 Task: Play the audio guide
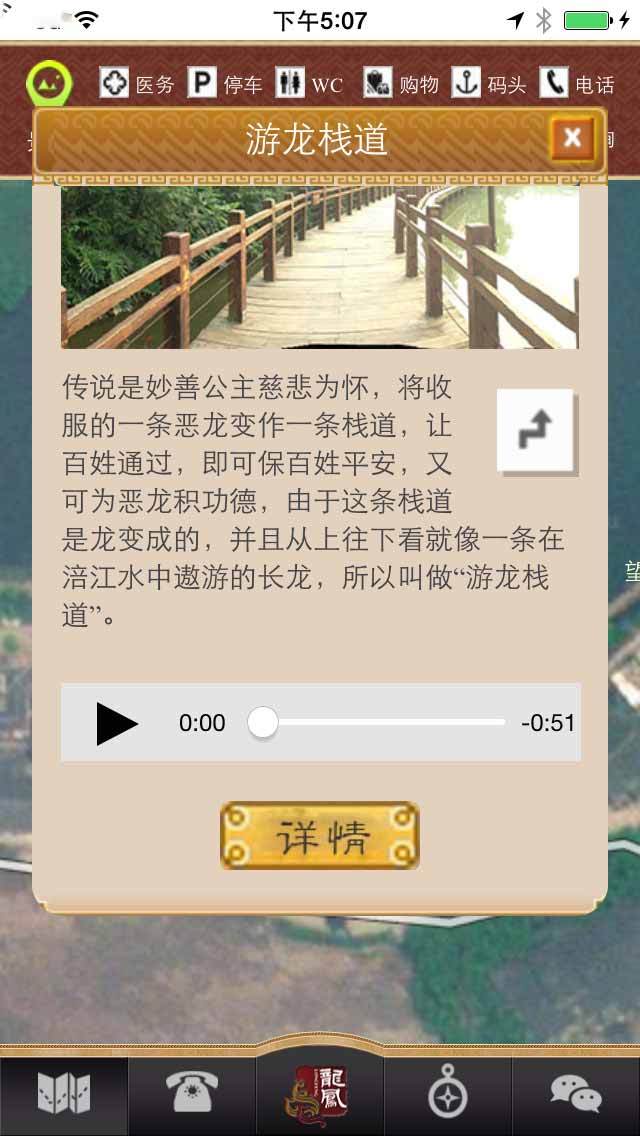(x=117, y=723)
